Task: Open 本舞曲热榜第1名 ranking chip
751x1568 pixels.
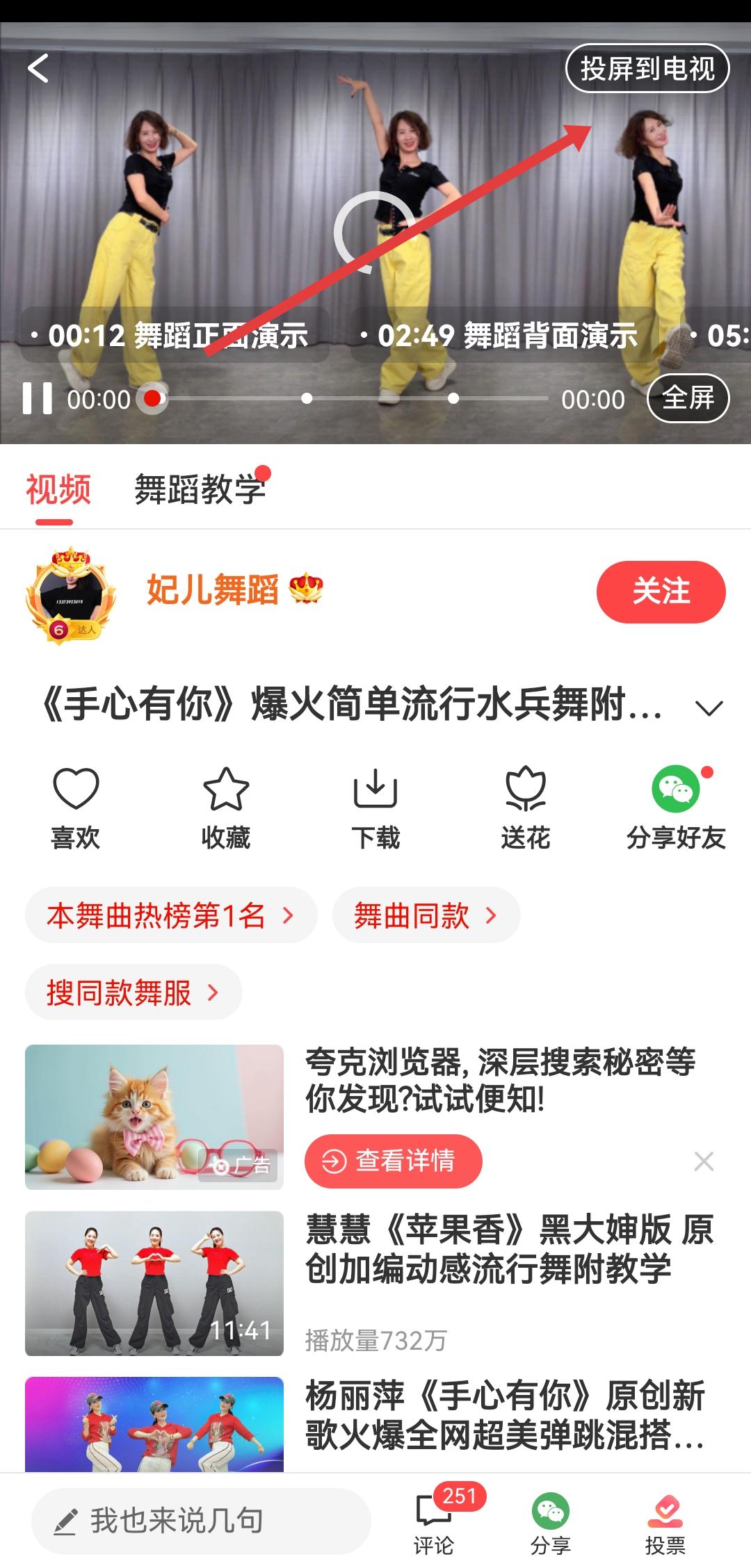Action: point(171,915)
